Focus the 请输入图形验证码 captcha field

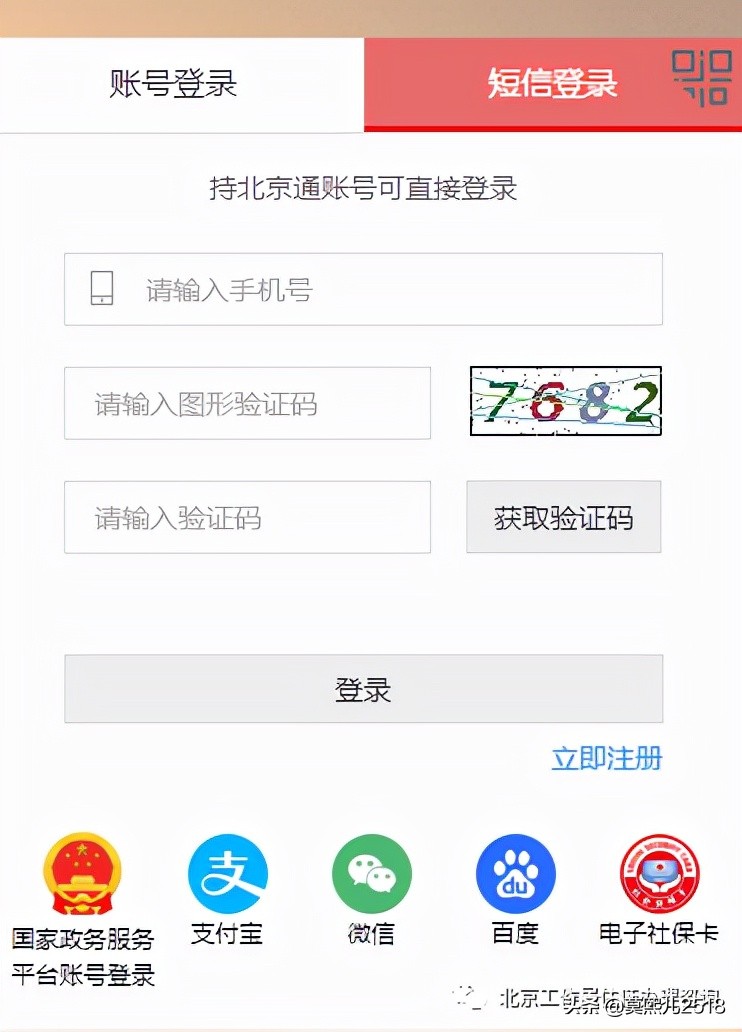click(247, 404)
